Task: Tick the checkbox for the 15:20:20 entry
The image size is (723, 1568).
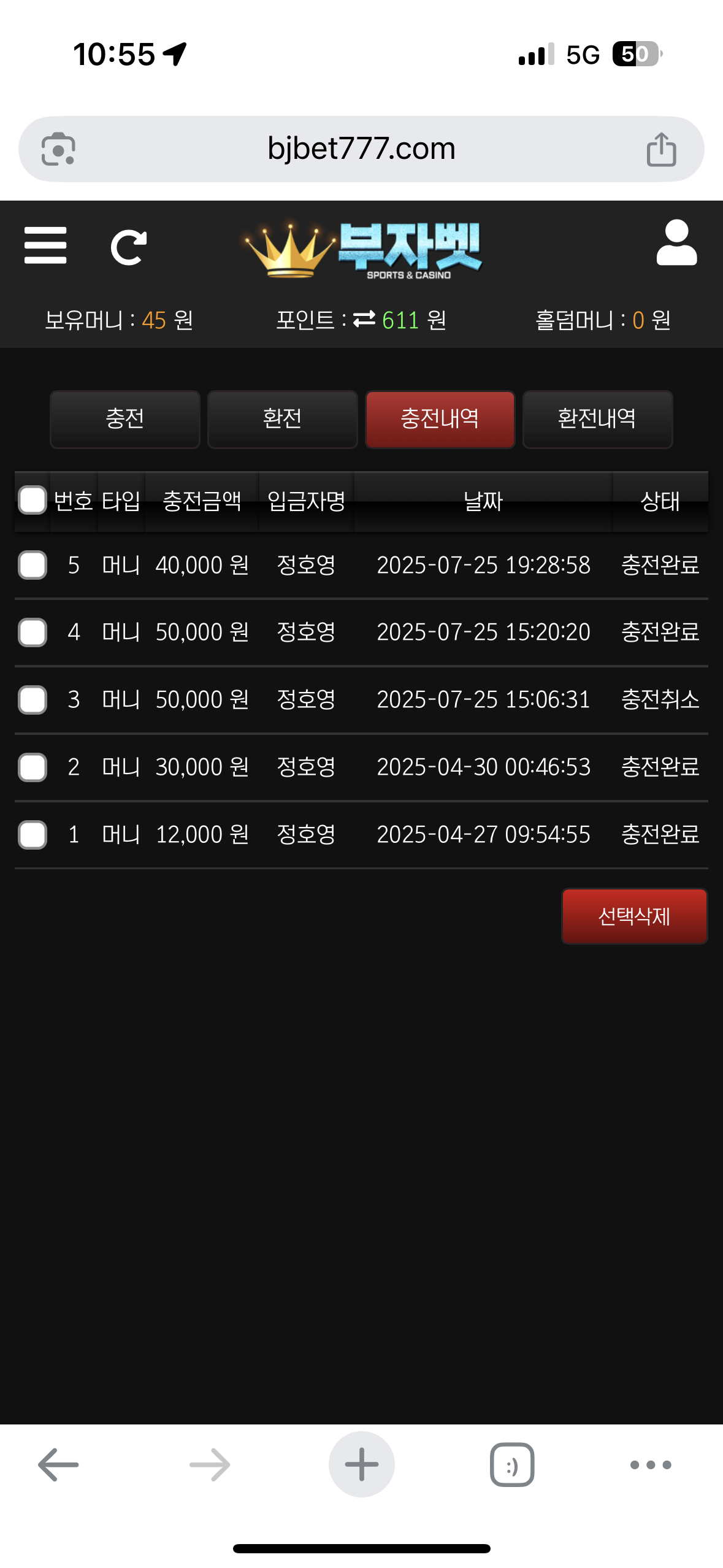Action: tap(33, 632)
